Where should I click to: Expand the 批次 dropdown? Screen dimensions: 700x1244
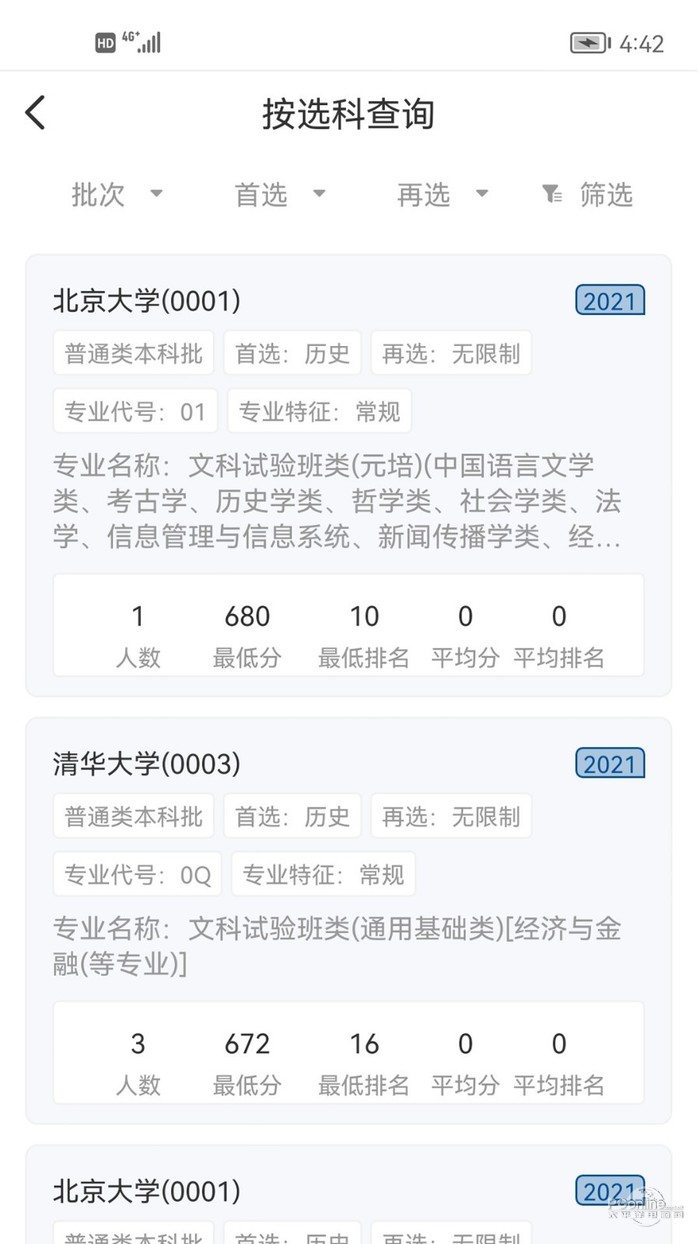pos(116,195)
